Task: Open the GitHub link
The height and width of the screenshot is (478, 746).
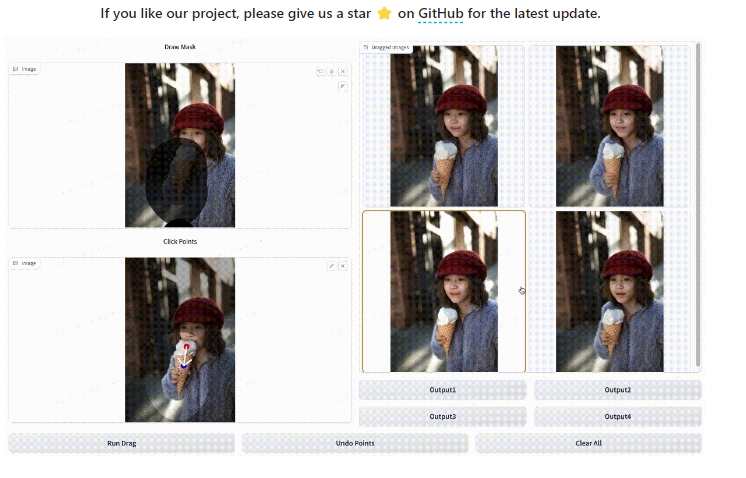Action: click(x=440, y=14)
